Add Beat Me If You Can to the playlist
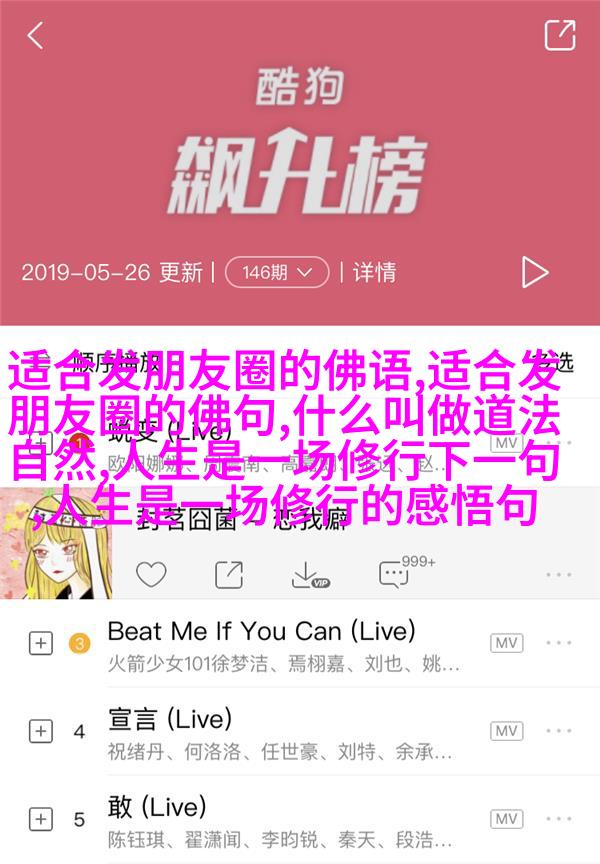The image size is (600, 864). [40, 644]
